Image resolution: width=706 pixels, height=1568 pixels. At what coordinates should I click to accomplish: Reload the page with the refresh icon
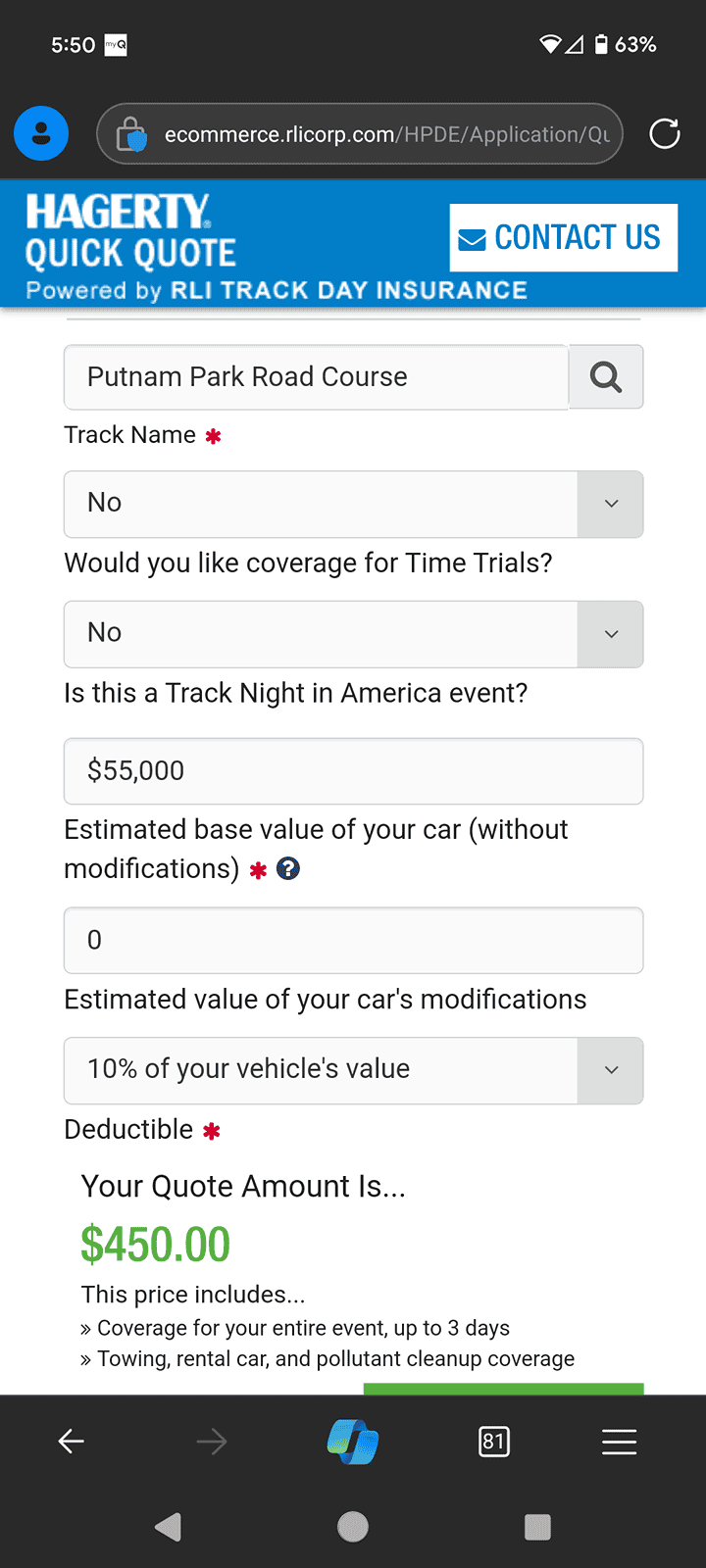664,133
